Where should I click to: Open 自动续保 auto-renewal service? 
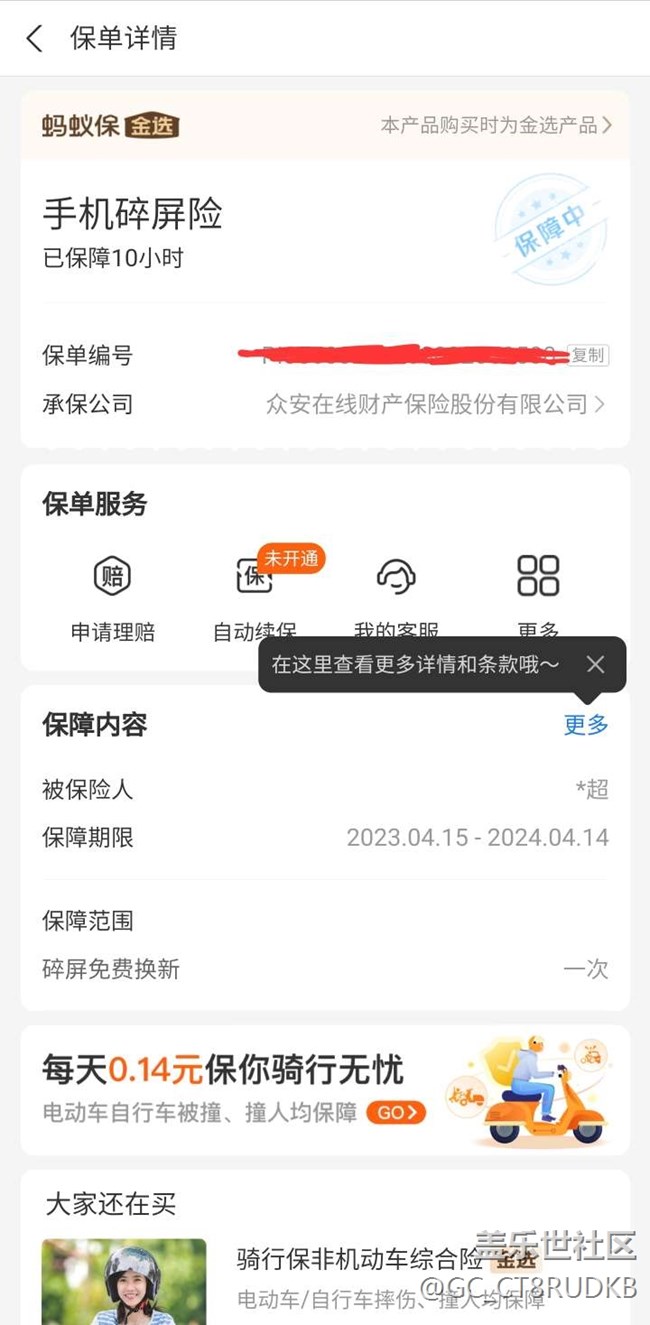point(255,594)
